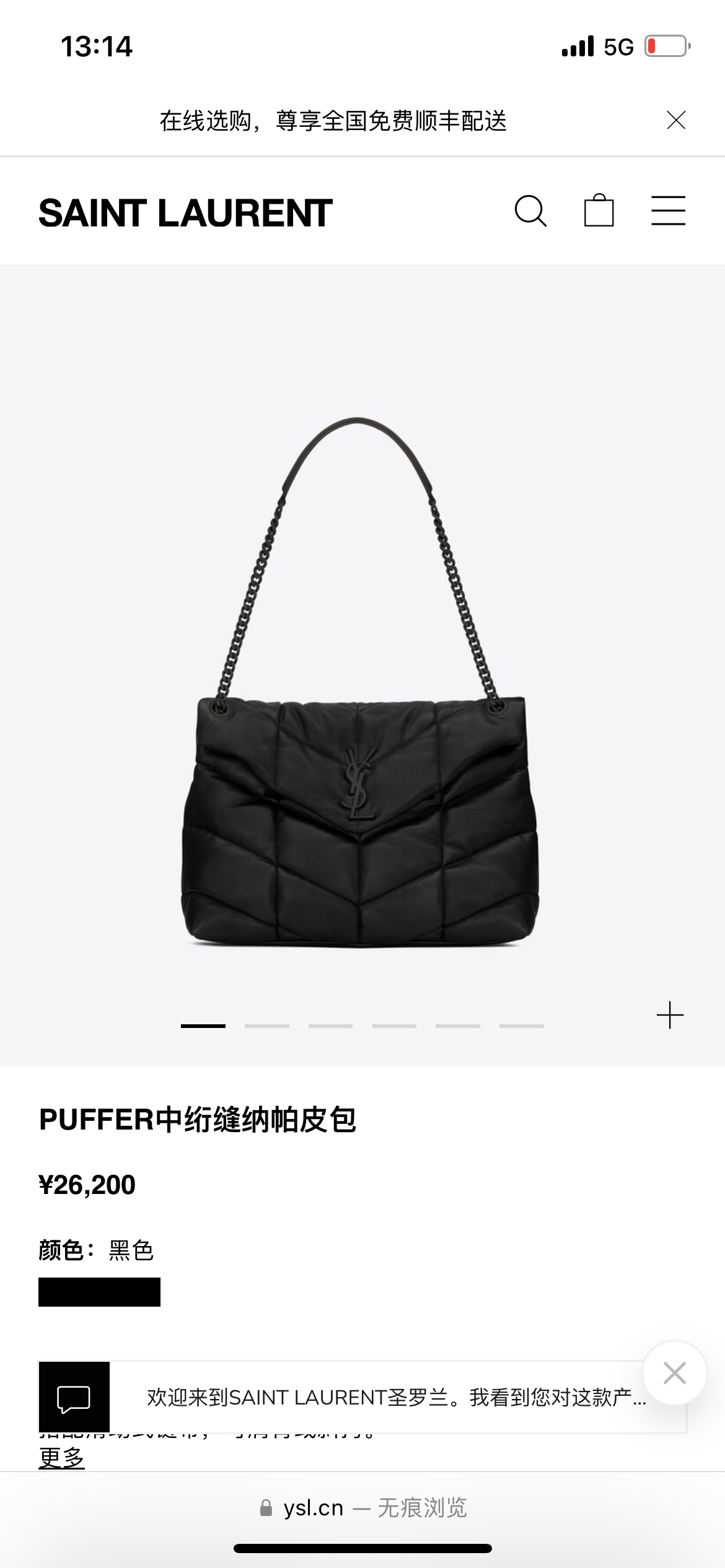This screenshot has width=725, height=1568.
Task: Open the search magnifier icon
Action: [x=530, y=212]
